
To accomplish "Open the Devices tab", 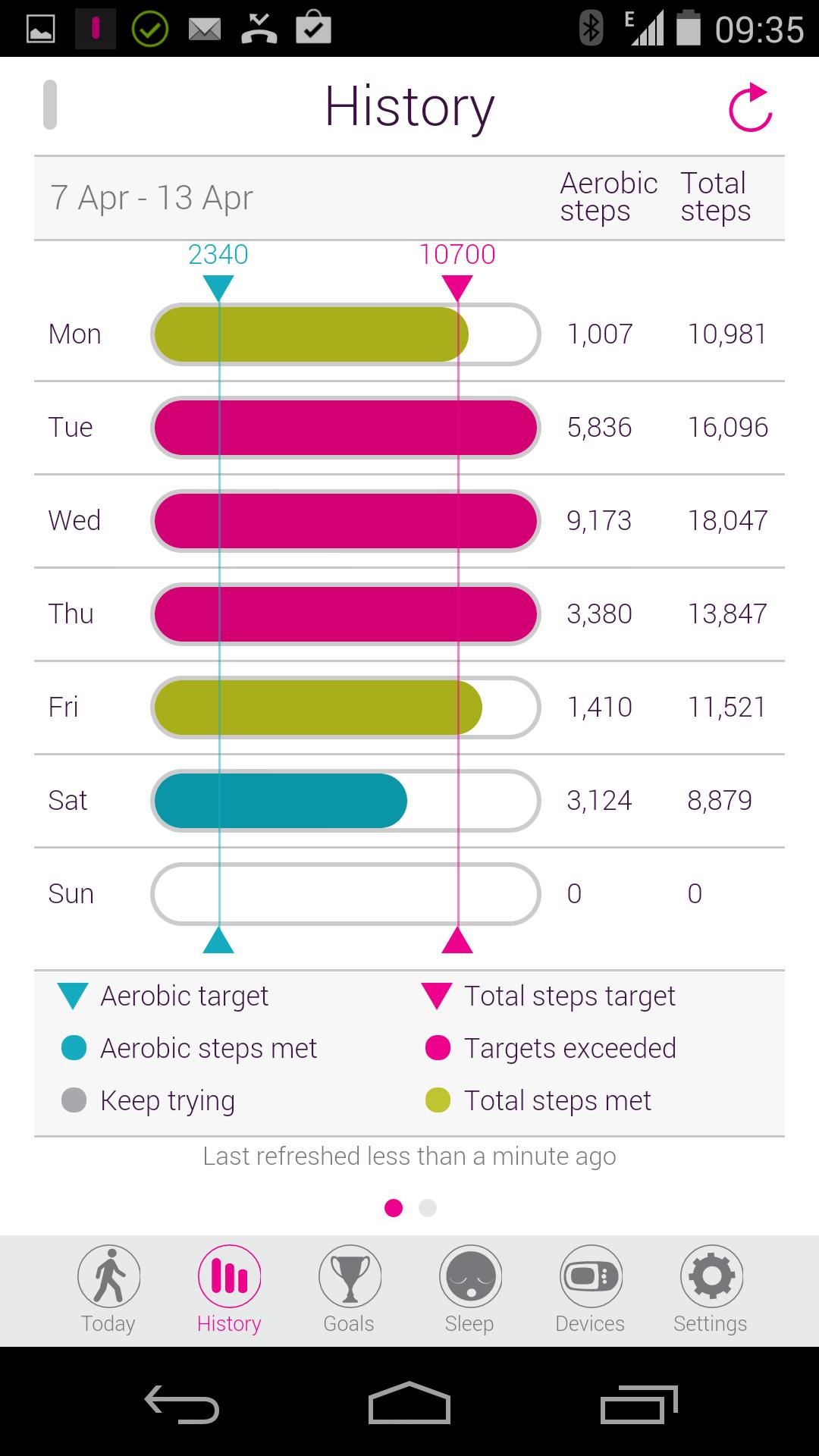I will (x=590, y=1289).
